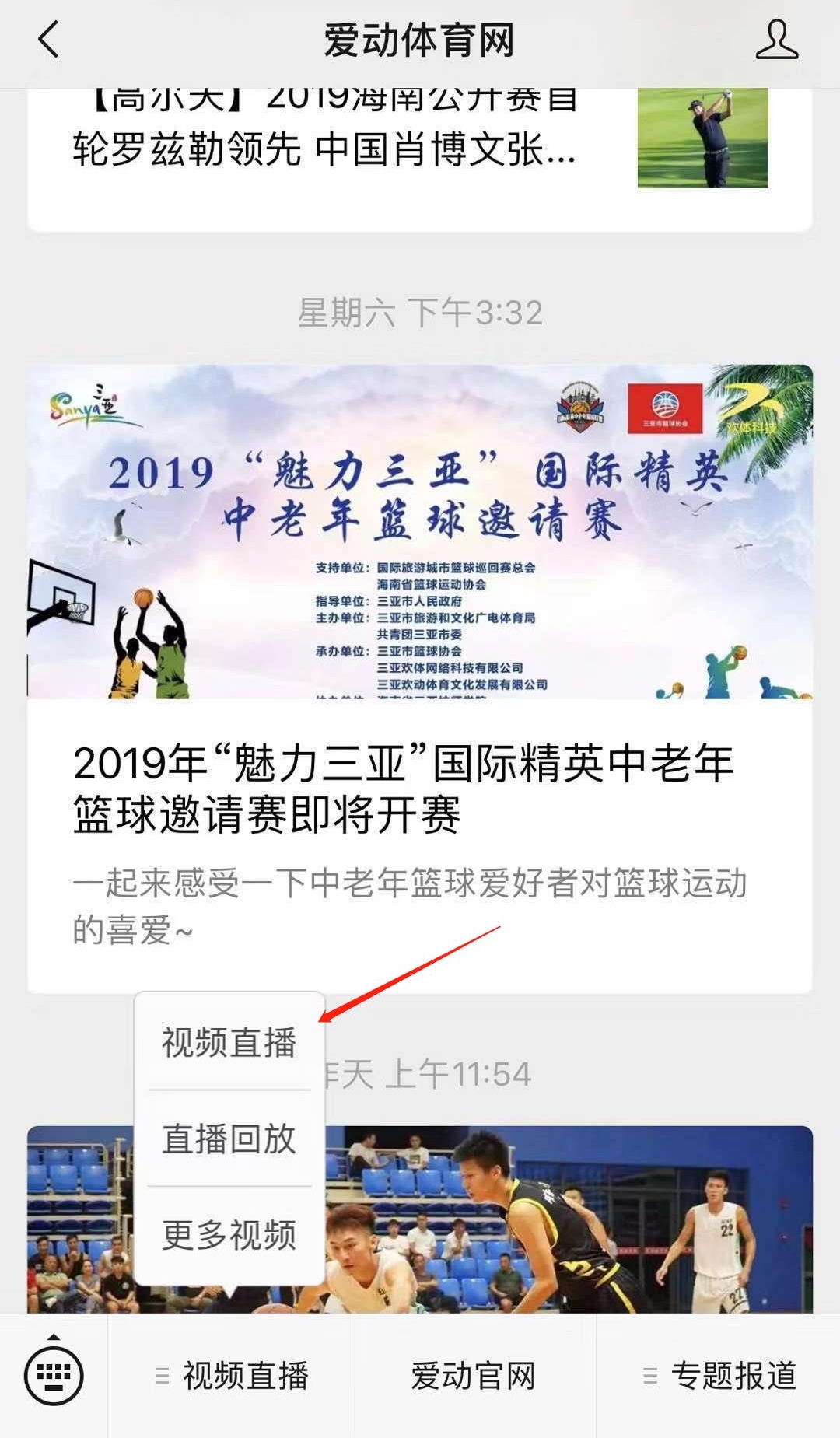This screenshot has width=840, height=1438.
Task: Expand the 专题报道 bottom menu
Action: pos(719,1376)
